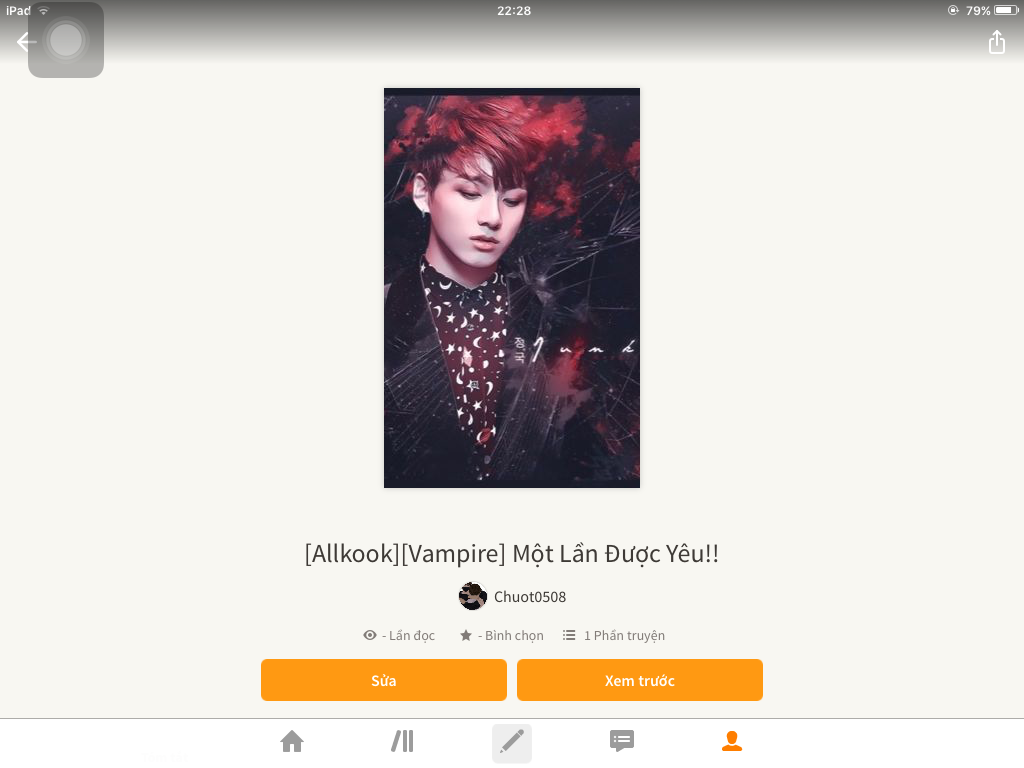Switch to the Home tab
The height and width of the screenshot is (768, 1024).
292,741
